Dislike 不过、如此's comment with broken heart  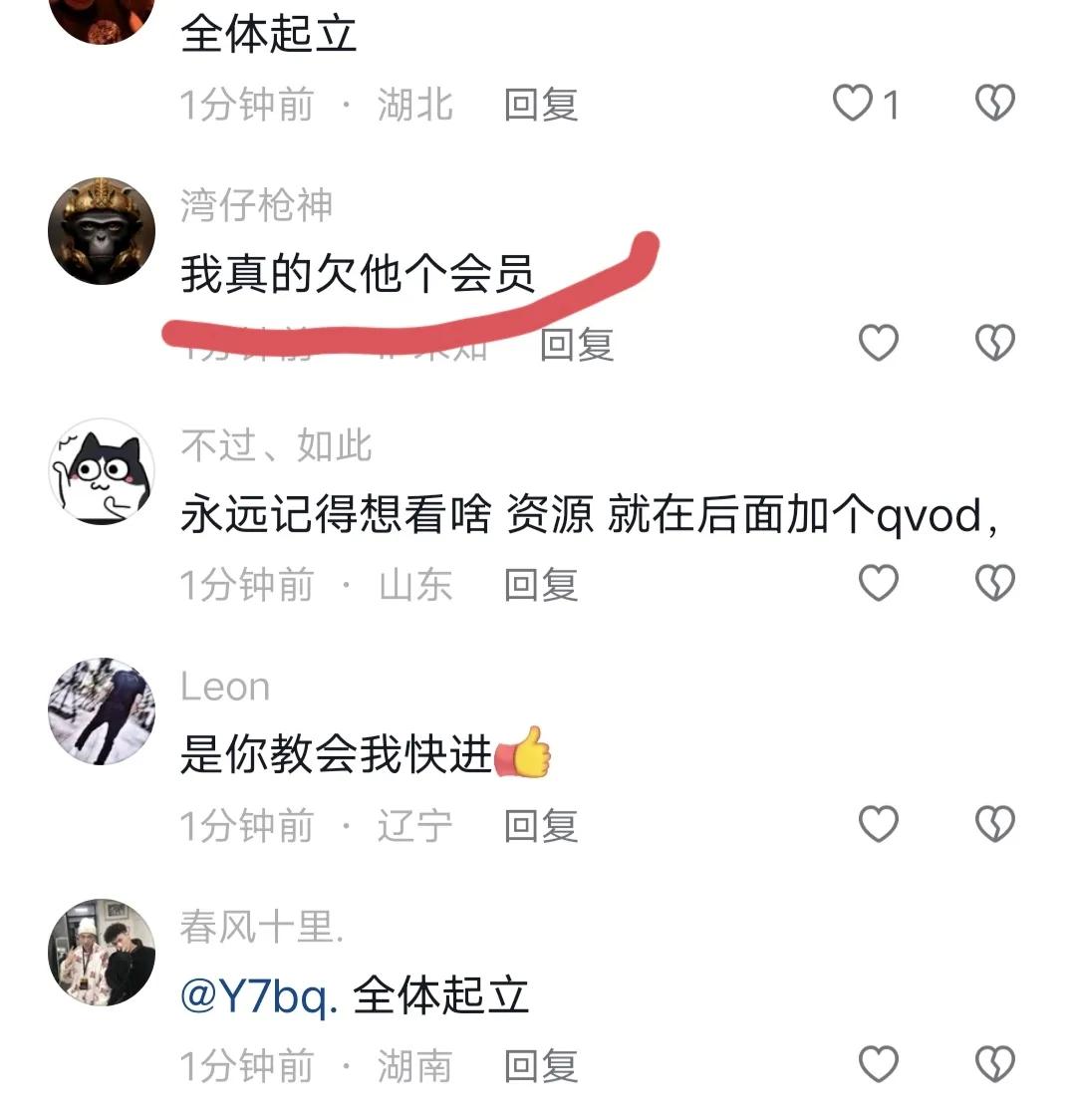[994, 583]
